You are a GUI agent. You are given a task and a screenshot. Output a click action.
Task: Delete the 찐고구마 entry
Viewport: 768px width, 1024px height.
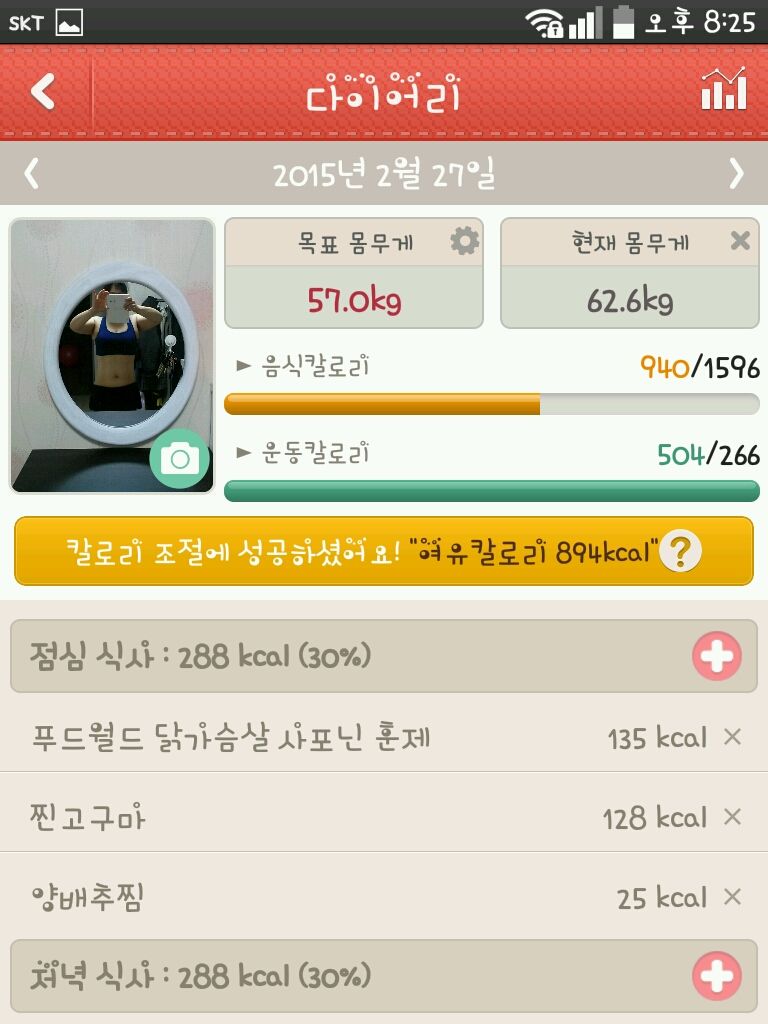(x=732, y=817)
